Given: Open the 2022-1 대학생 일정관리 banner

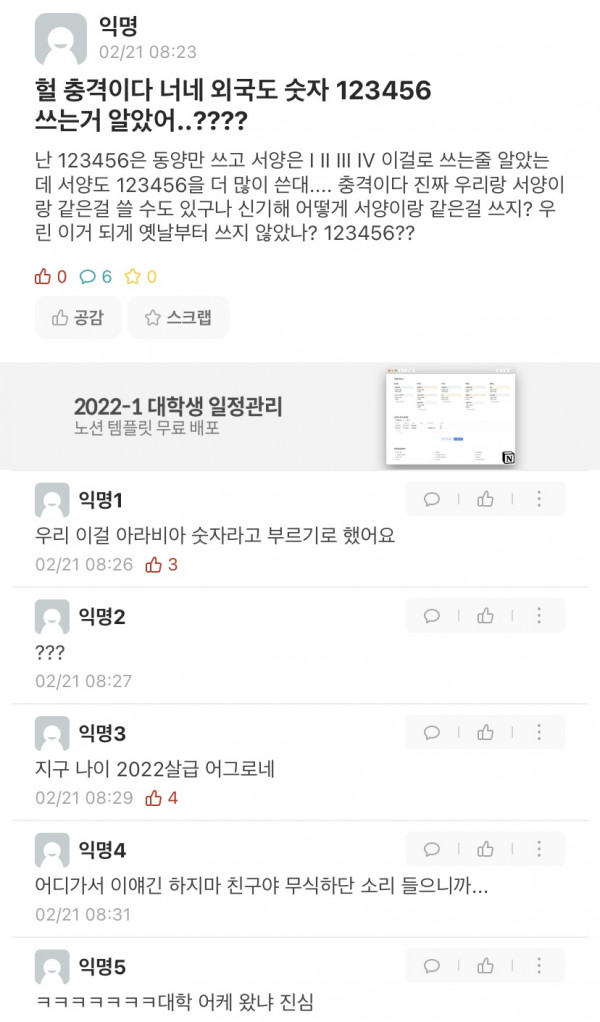Looking at the screenshot, I should coord(300,416).
